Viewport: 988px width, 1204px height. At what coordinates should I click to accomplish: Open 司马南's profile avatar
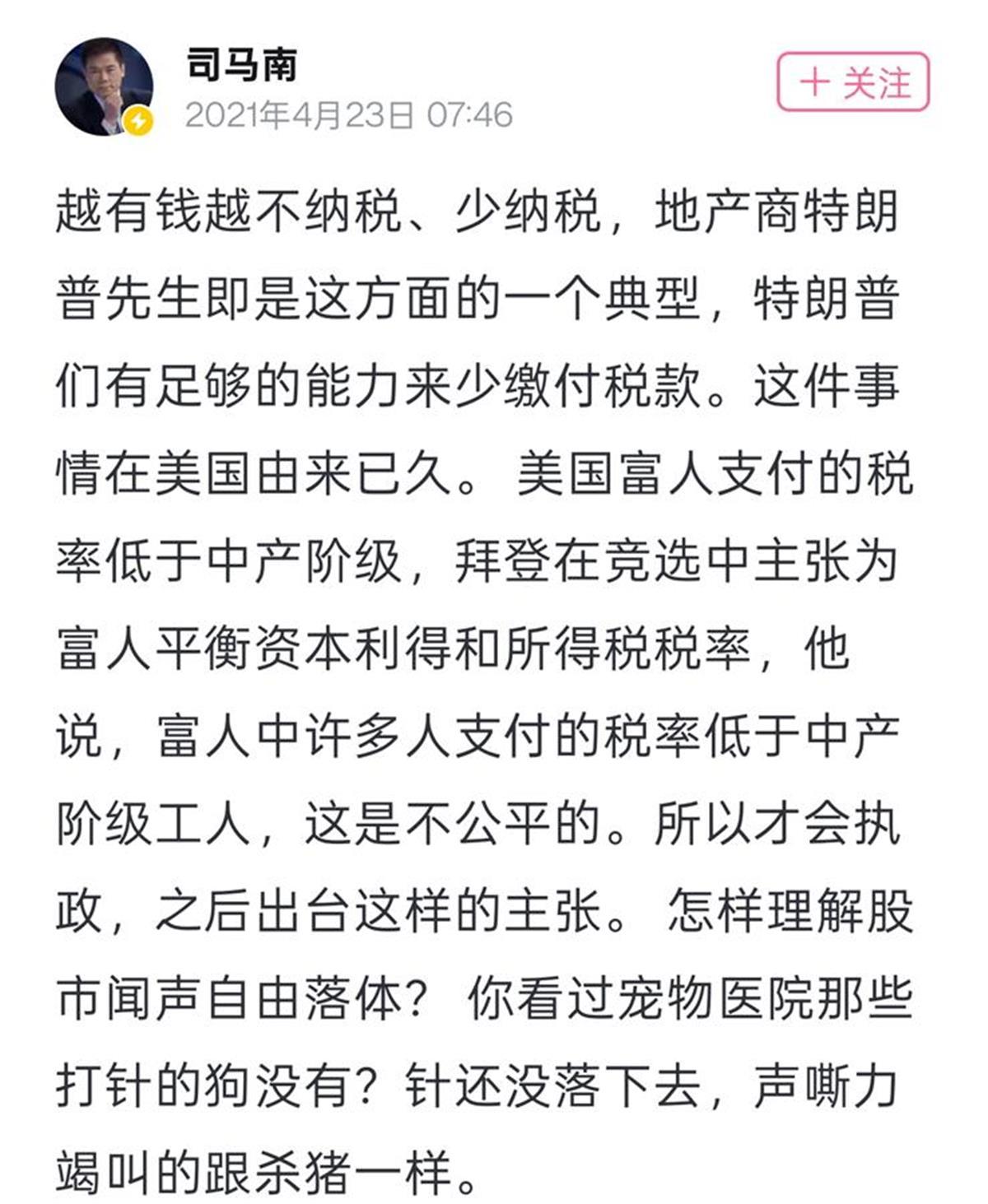coord(104,87)
